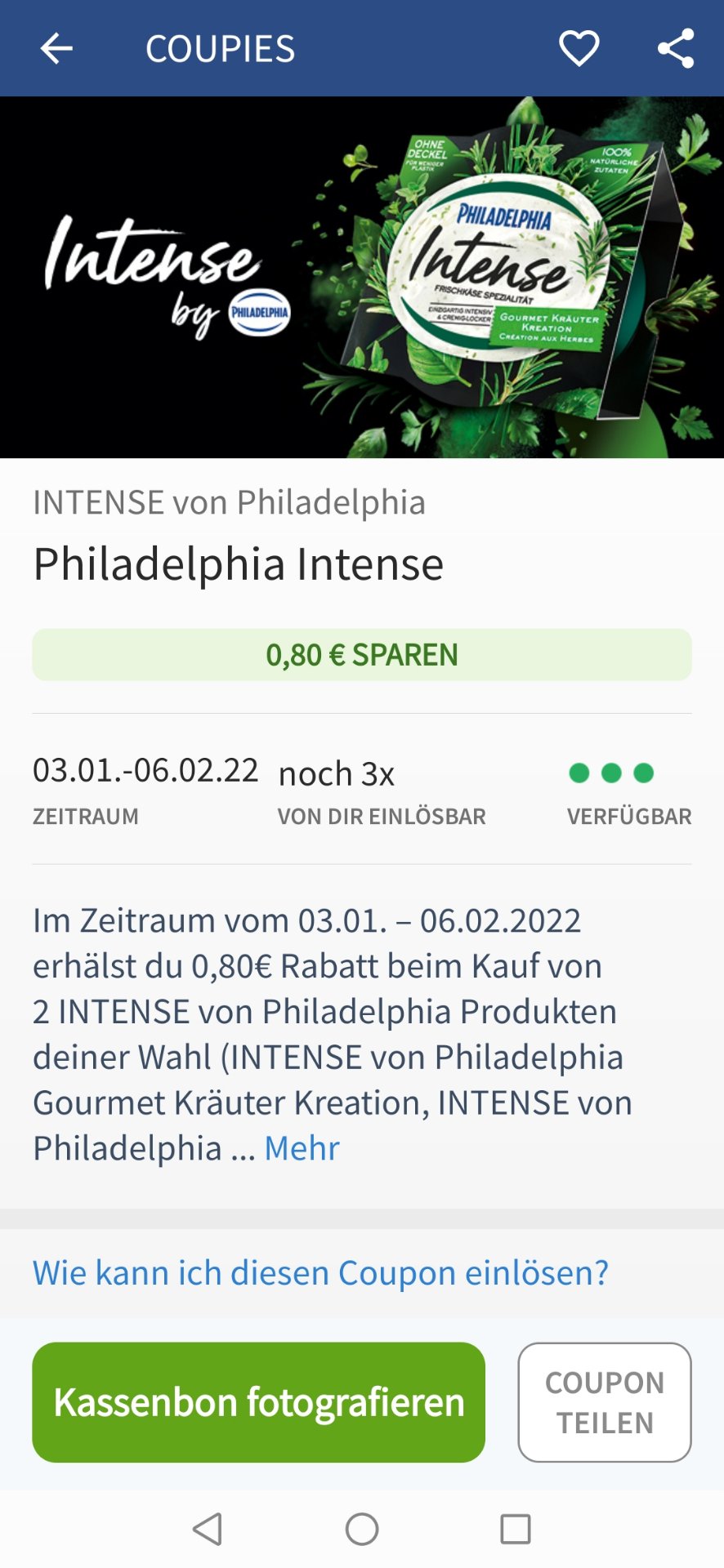Tap Kassenbon fotografieren
The image size is (724, 1568).
(x=258, y=1401)
